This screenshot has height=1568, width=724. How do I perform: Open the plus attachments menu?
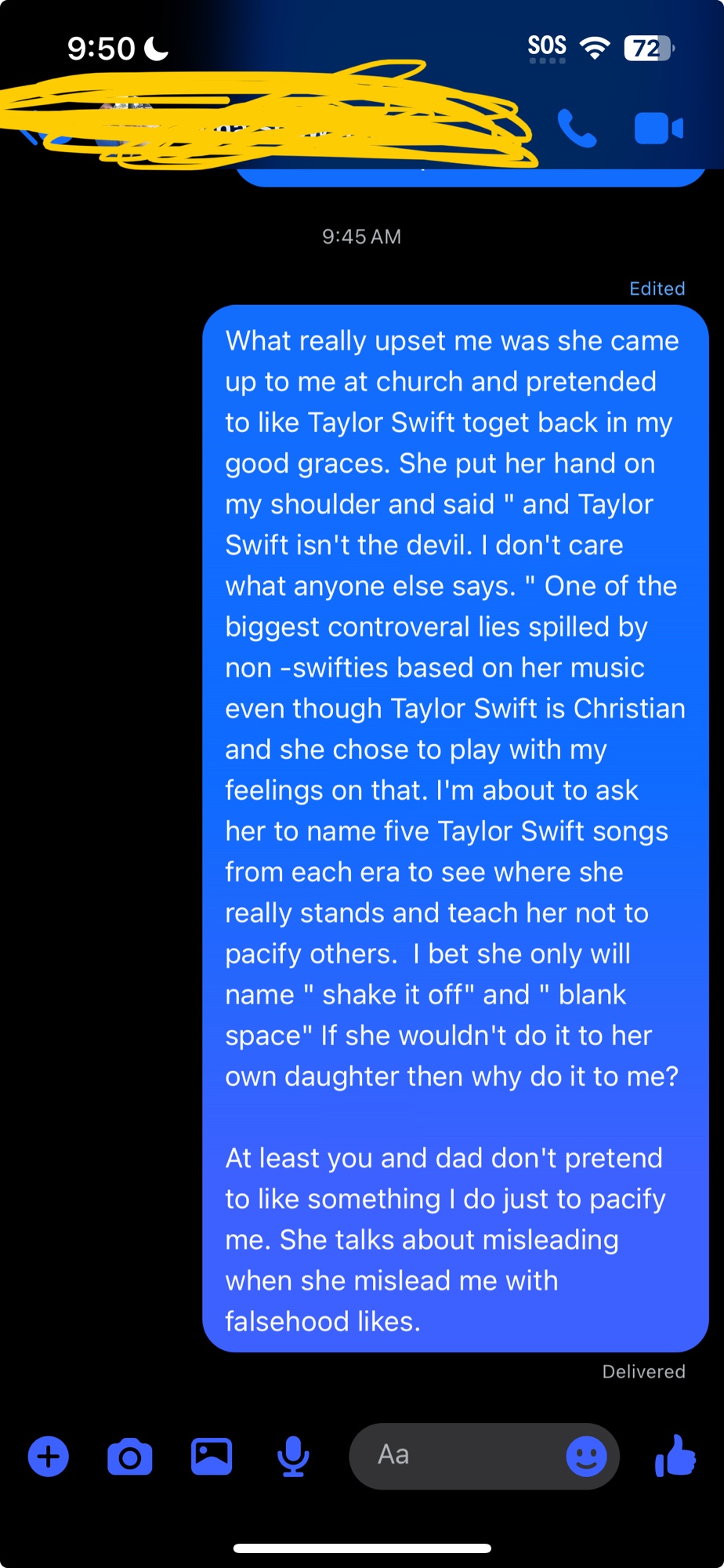click(x=49, y=1457)
